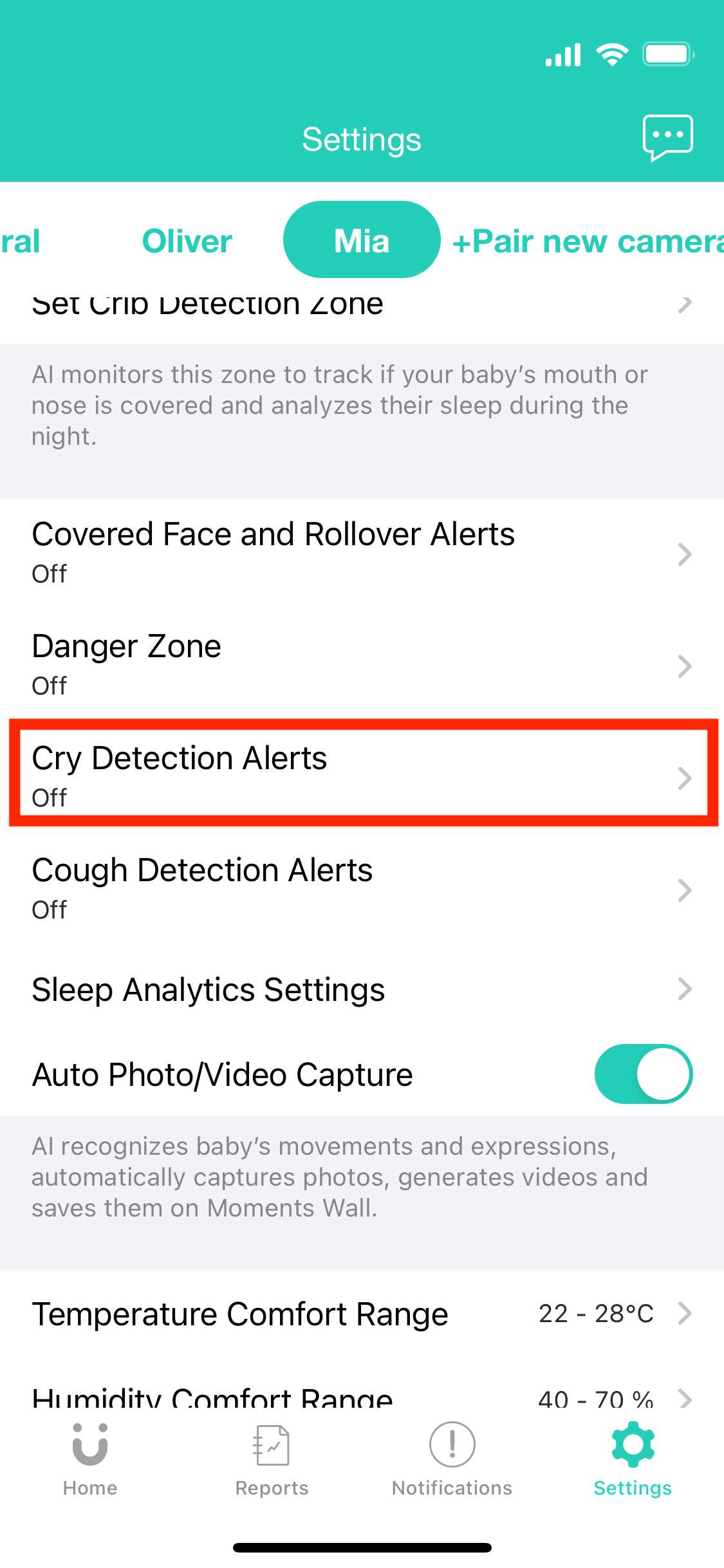Switch to the Reports tab

coord(272,1460)
